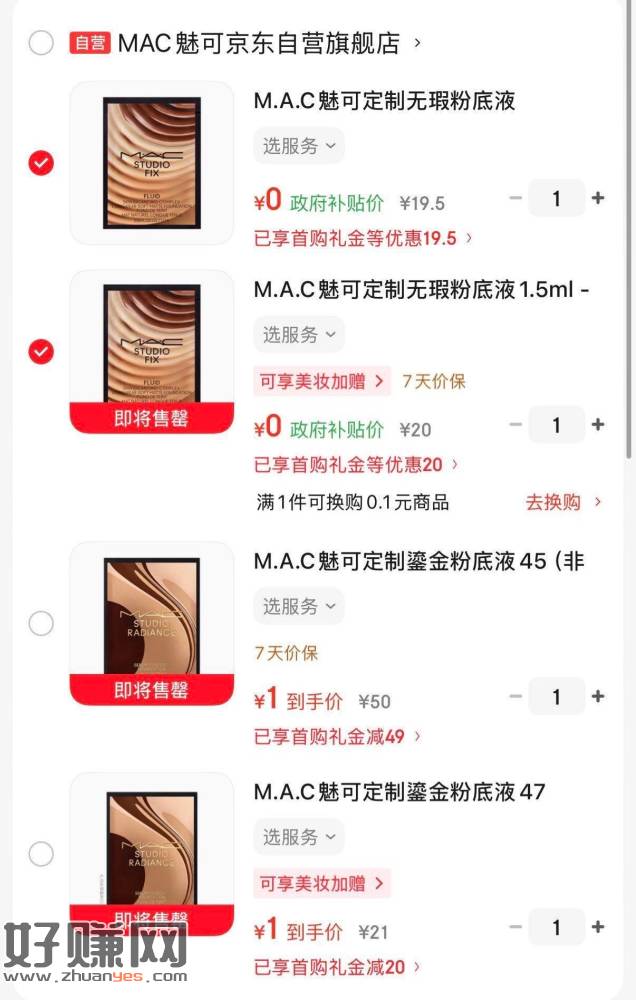View 已享首购礼金等优惠19.5 discount details
Viewport: 636px width, 1000px height.
[363, 238]
